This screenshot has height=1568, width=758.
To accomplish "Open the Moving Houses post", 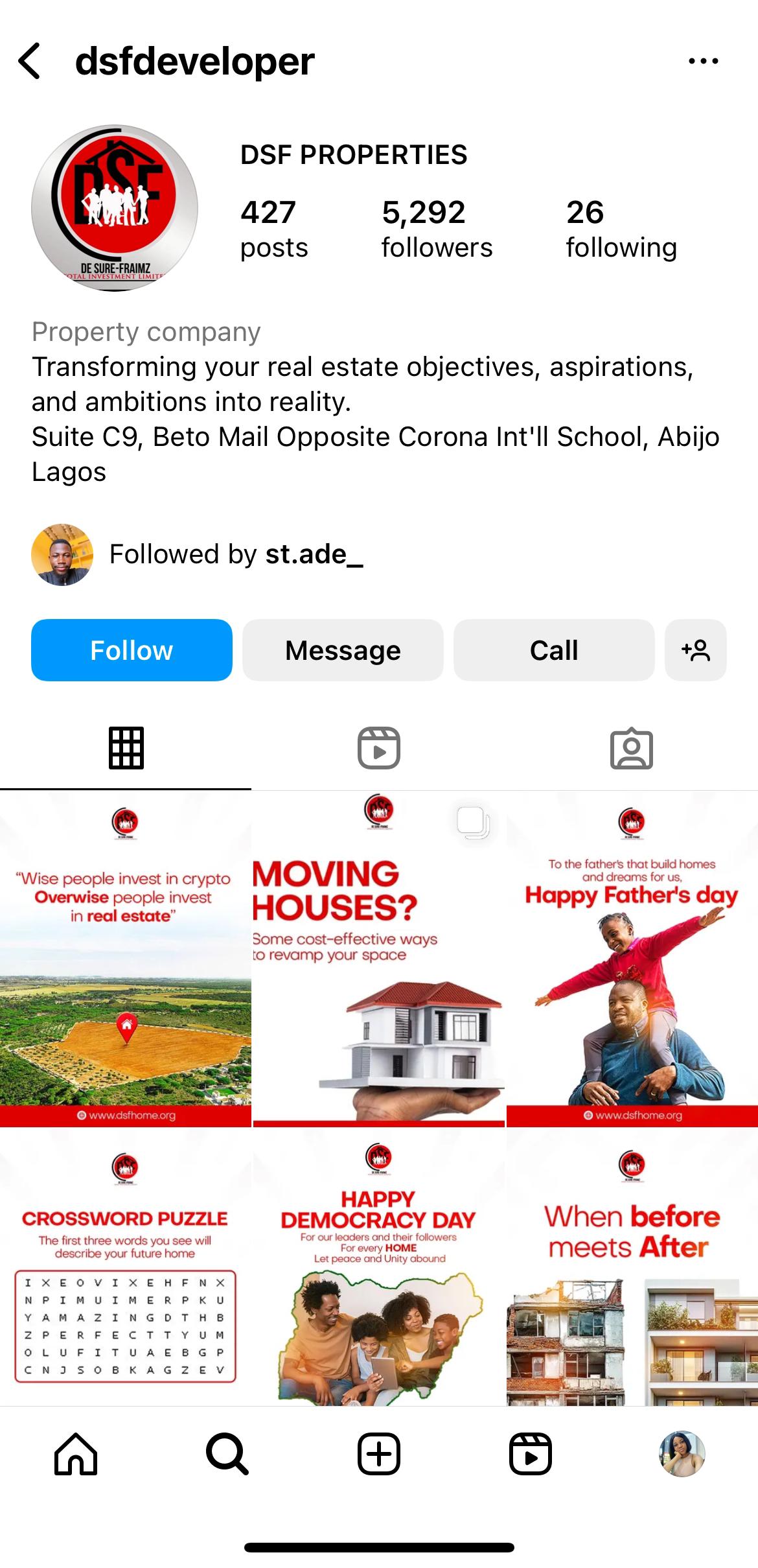I will click(379, 959).
